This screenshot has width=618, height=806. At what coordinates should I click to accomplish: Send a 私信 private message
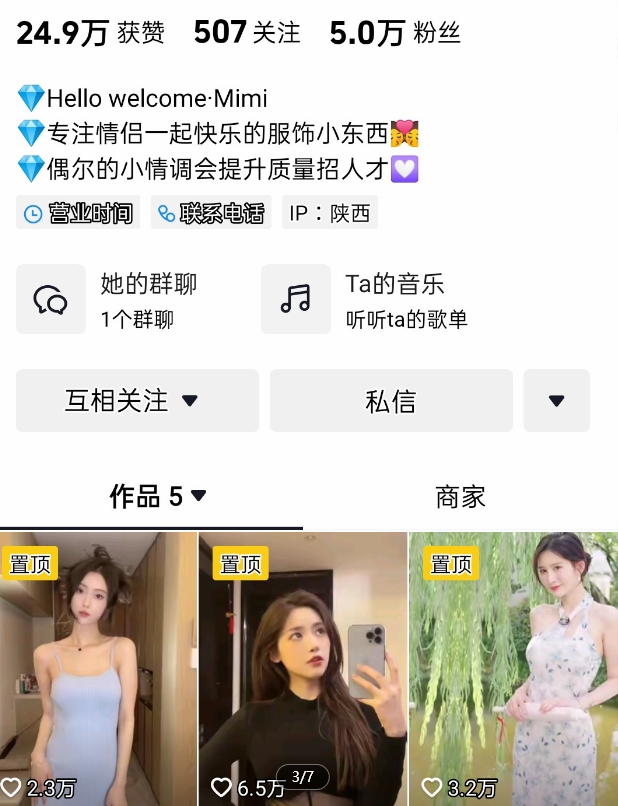point(391,401)
